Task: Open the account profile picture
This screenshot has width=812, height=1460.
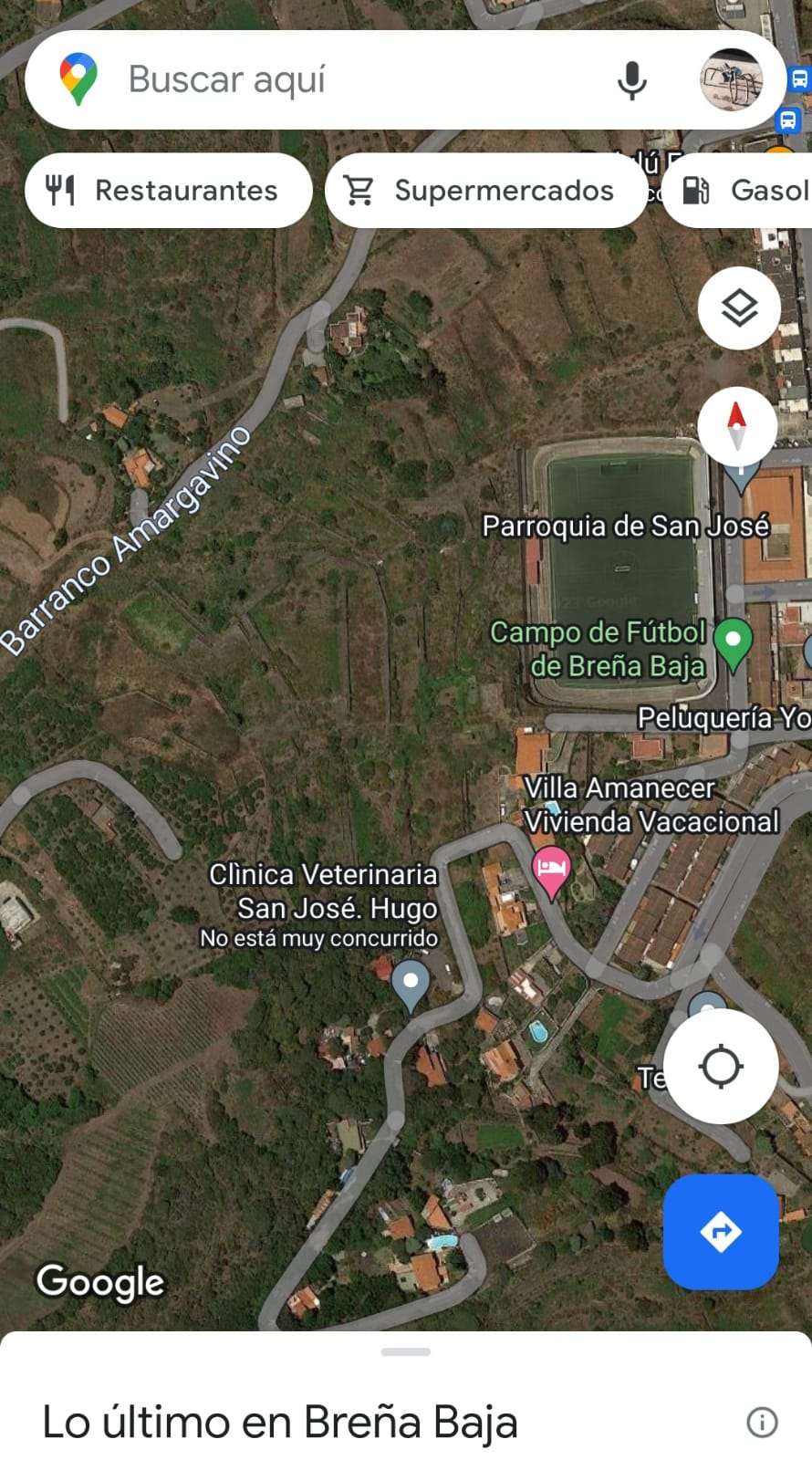Action: pyautogui.click(x=731, y=79)
